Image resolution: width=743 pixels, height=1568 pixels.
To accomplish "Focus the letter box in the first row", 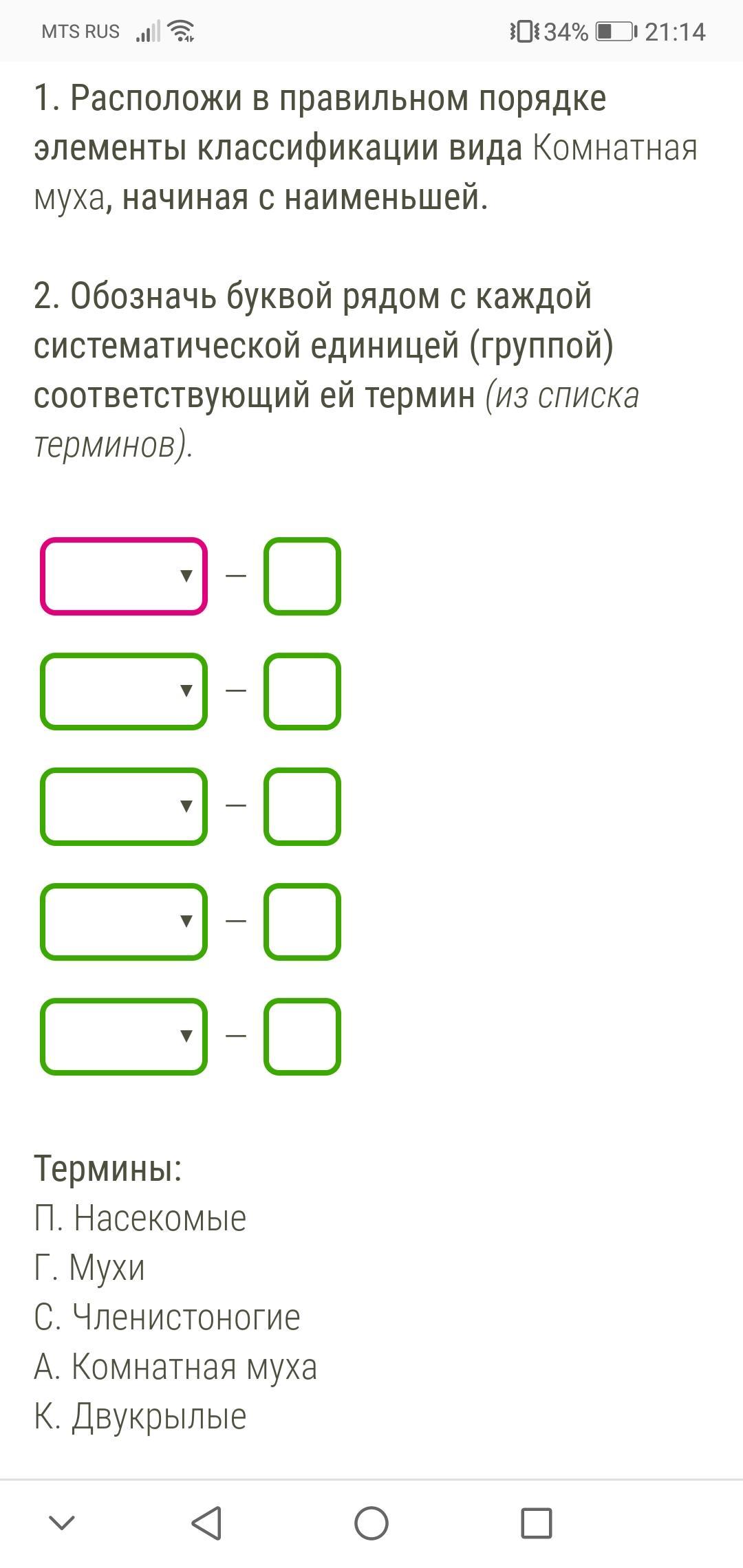I will [302, 576].
